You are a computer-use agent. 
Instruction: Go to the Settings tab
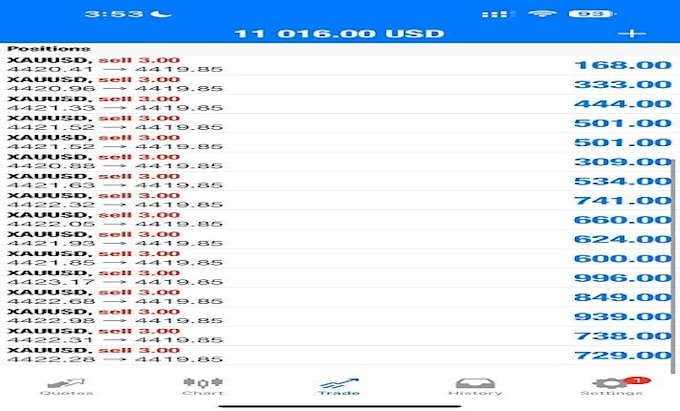pyautogui.click(x=611, y=387)
